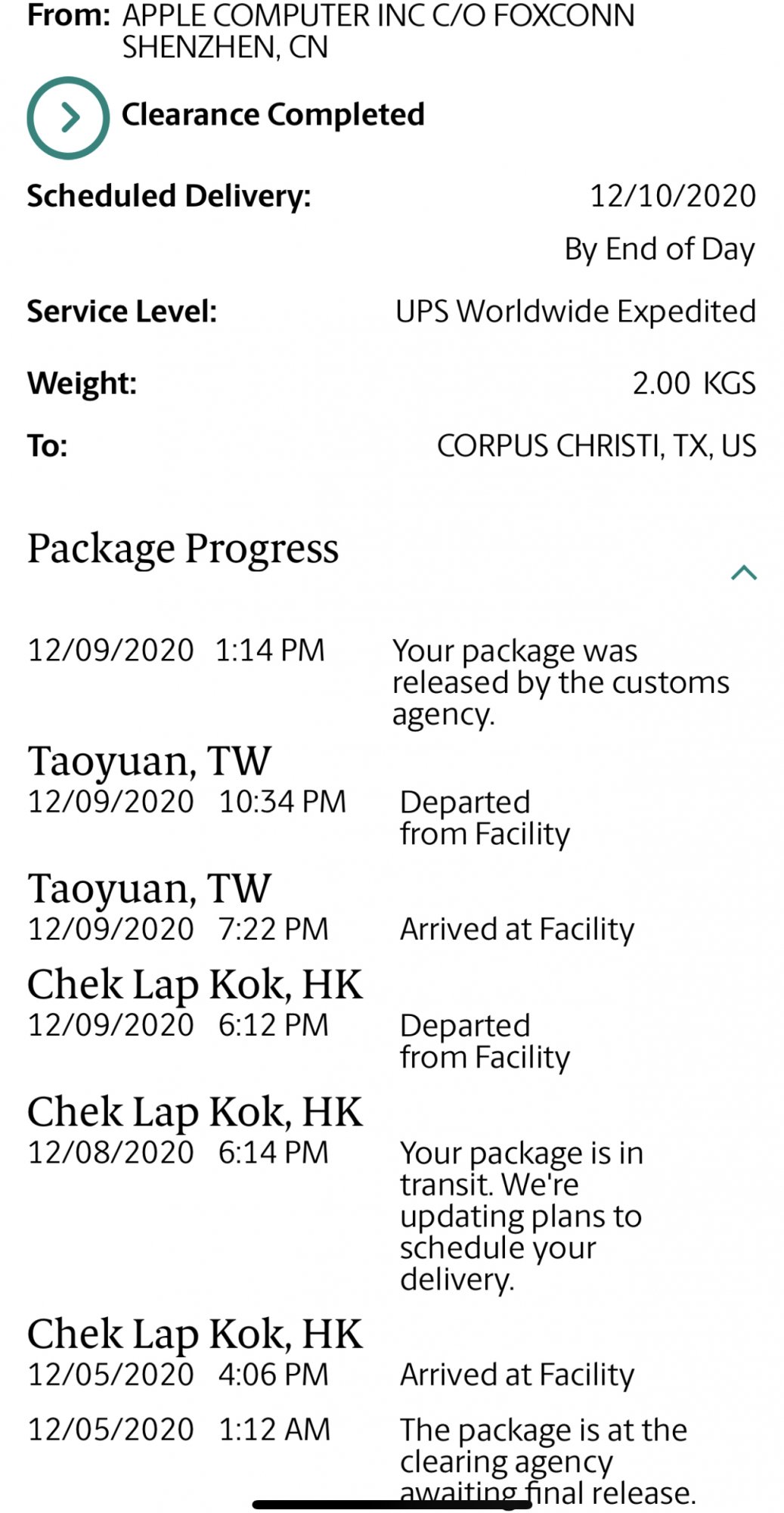Image resolution: width=784 pixels, height=1513 pixels.
Task: Tap the Clearance Completed status arrow
Action: pyautogui.click(x=68, y=118)
